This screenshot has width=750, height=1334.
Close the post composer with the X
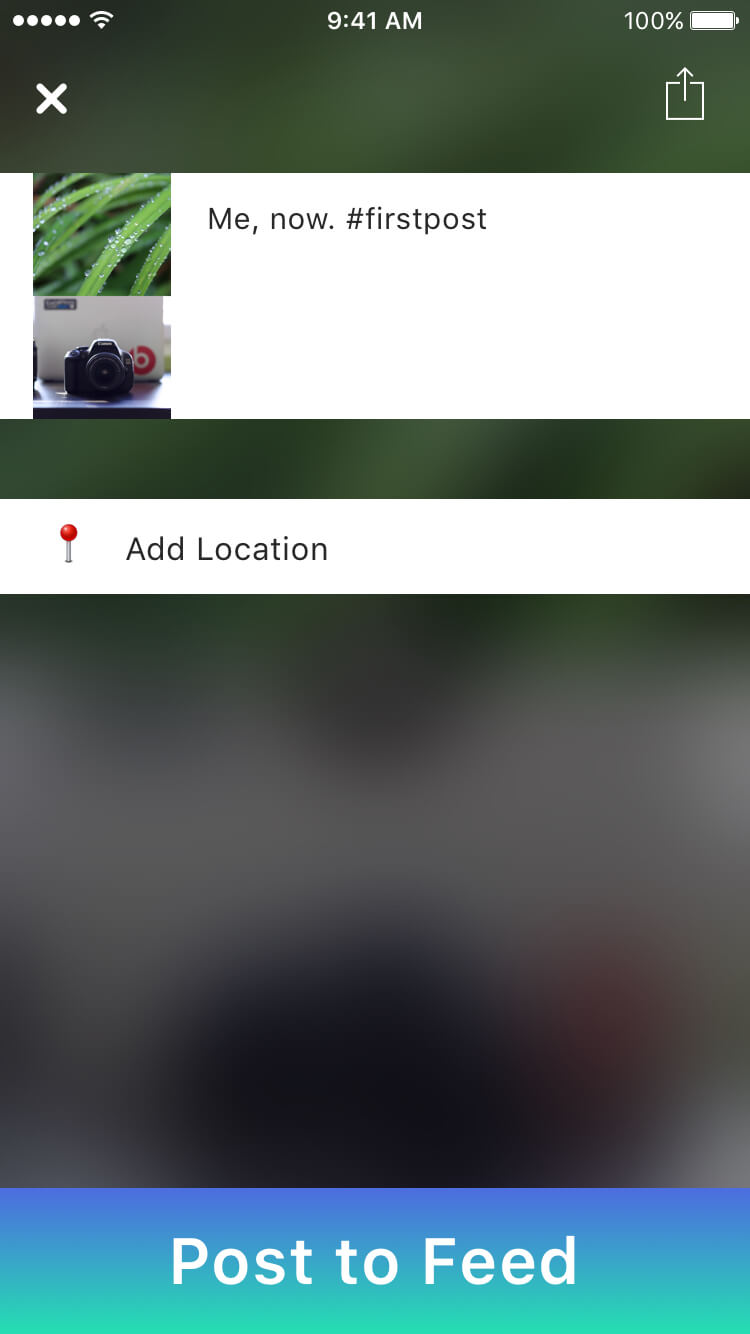52,98
